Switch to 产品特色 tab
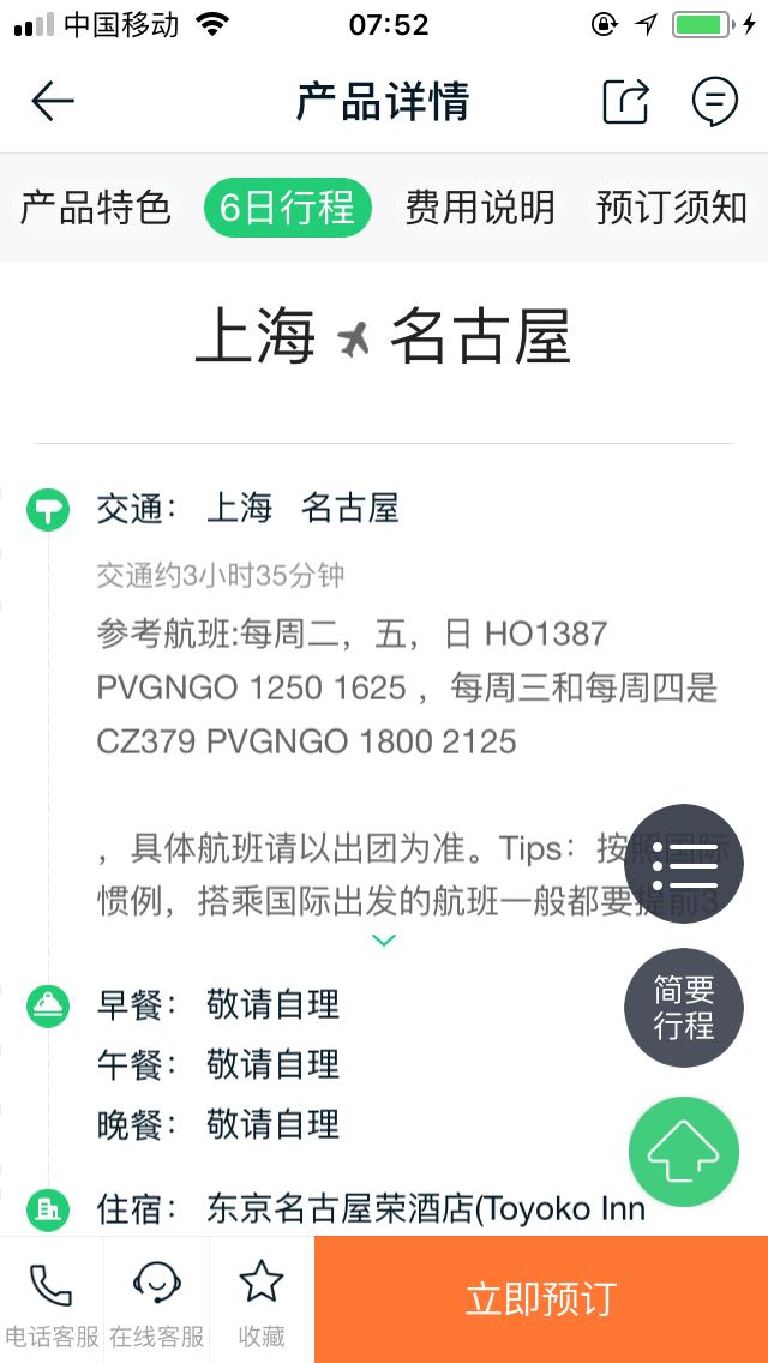The image size is (768, 1363). coord(96,208)
